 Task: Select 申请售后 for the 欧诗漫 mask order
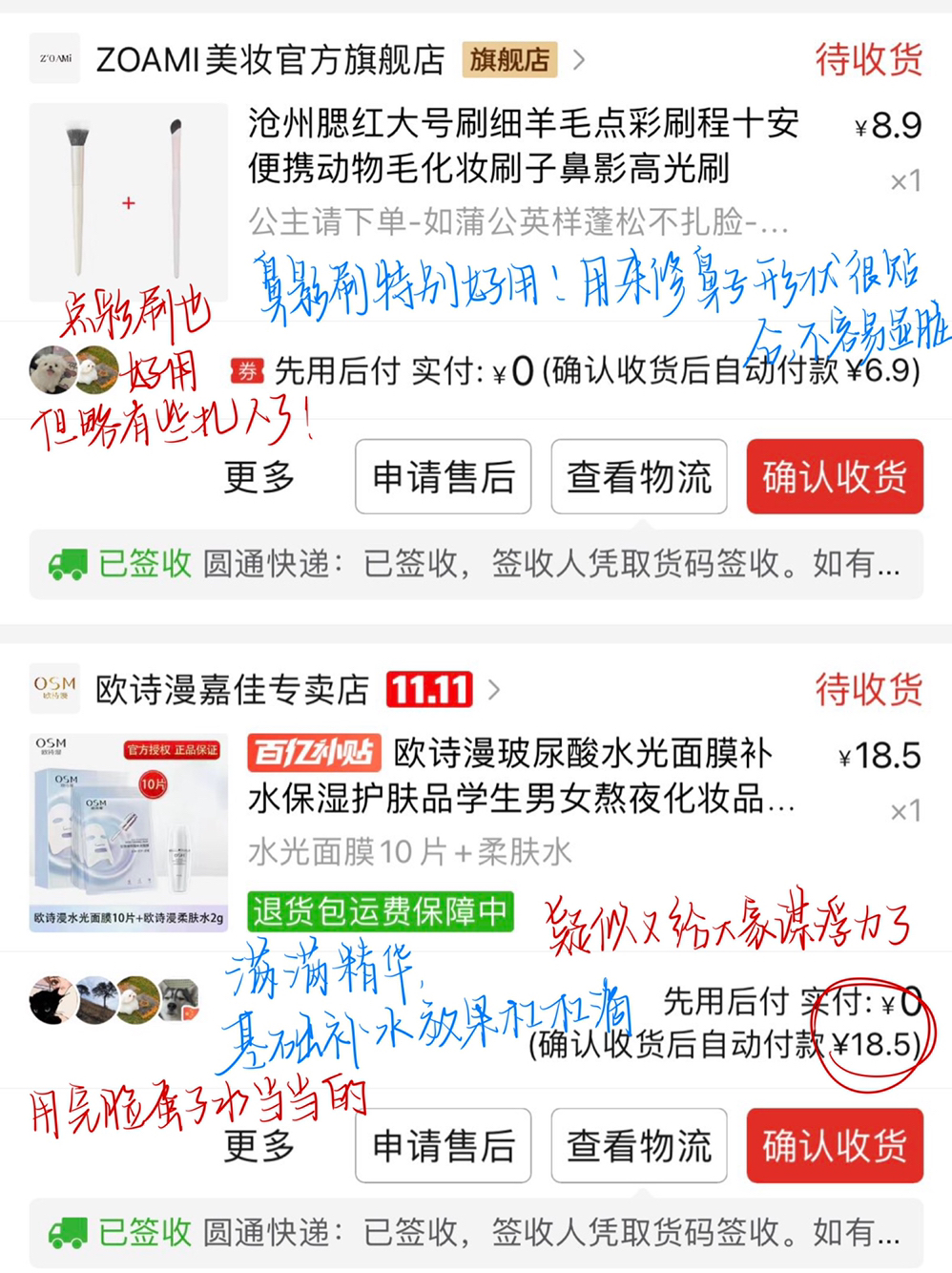pos(444,1146)
